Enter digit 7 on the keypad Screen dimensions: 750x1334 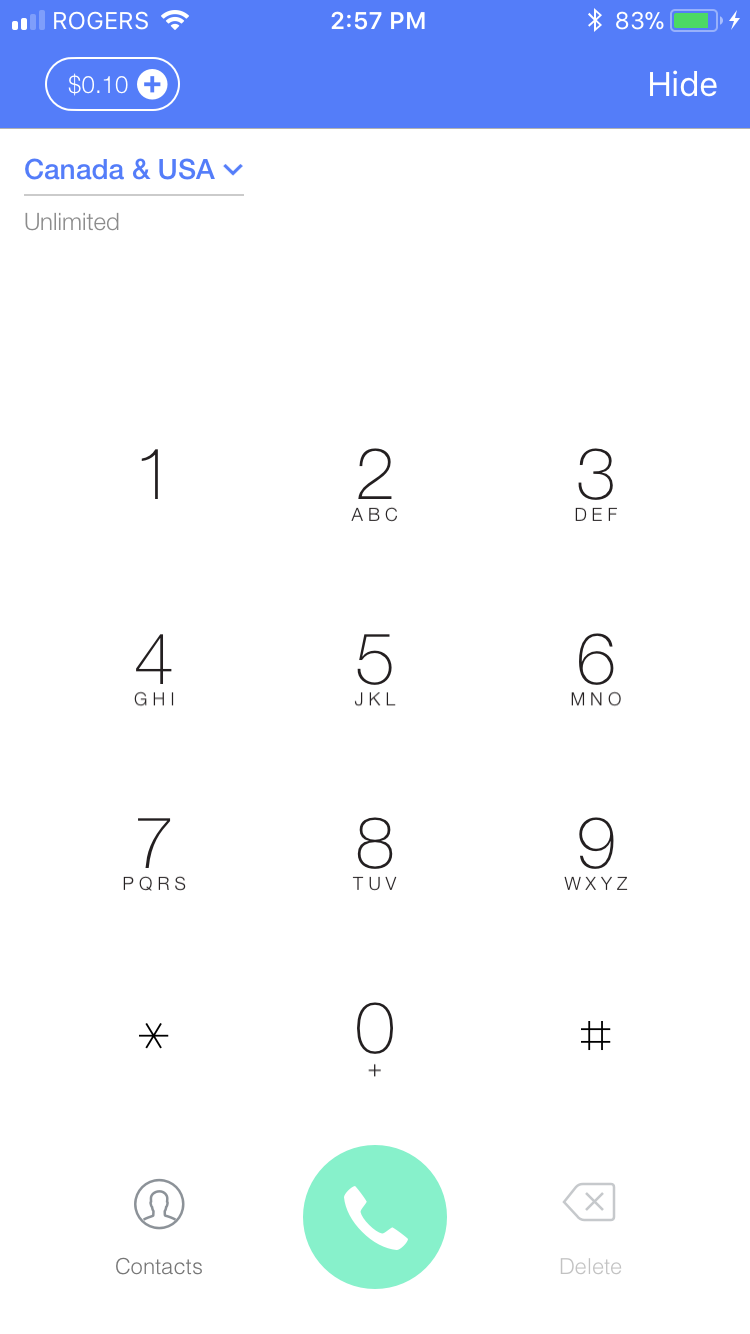coord(153,852)
